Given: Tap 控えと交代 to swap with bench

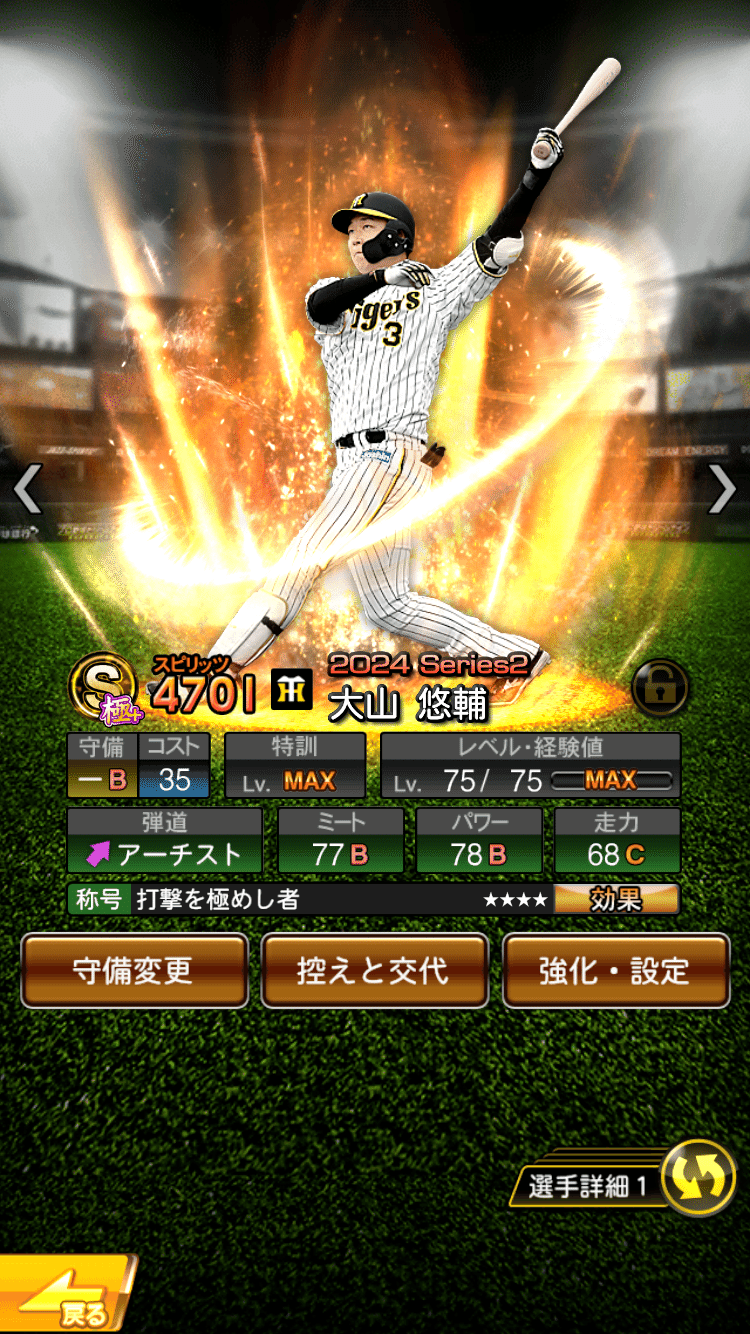Looking at the screenshot, I should (x=374, y=970).
